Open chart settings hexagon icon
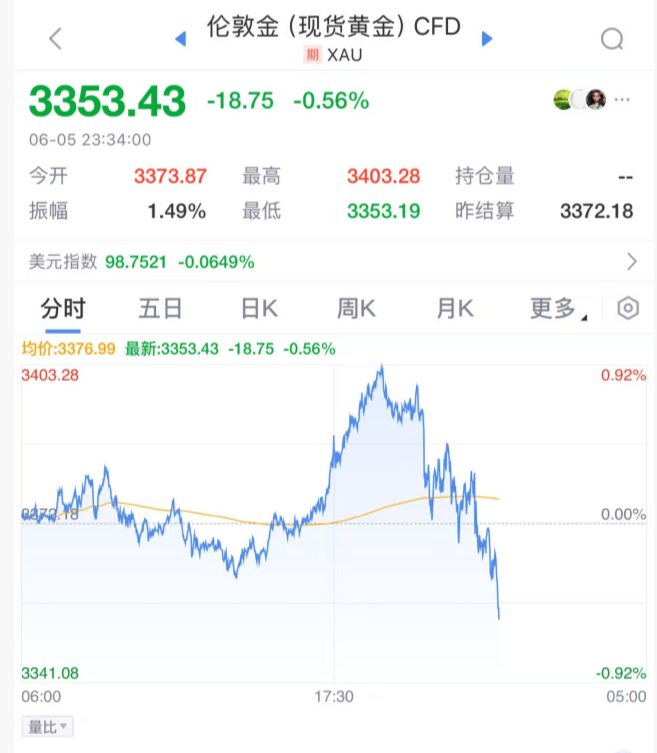The width and height of the screenshot is (657, 753). click(x=627, y=308)
